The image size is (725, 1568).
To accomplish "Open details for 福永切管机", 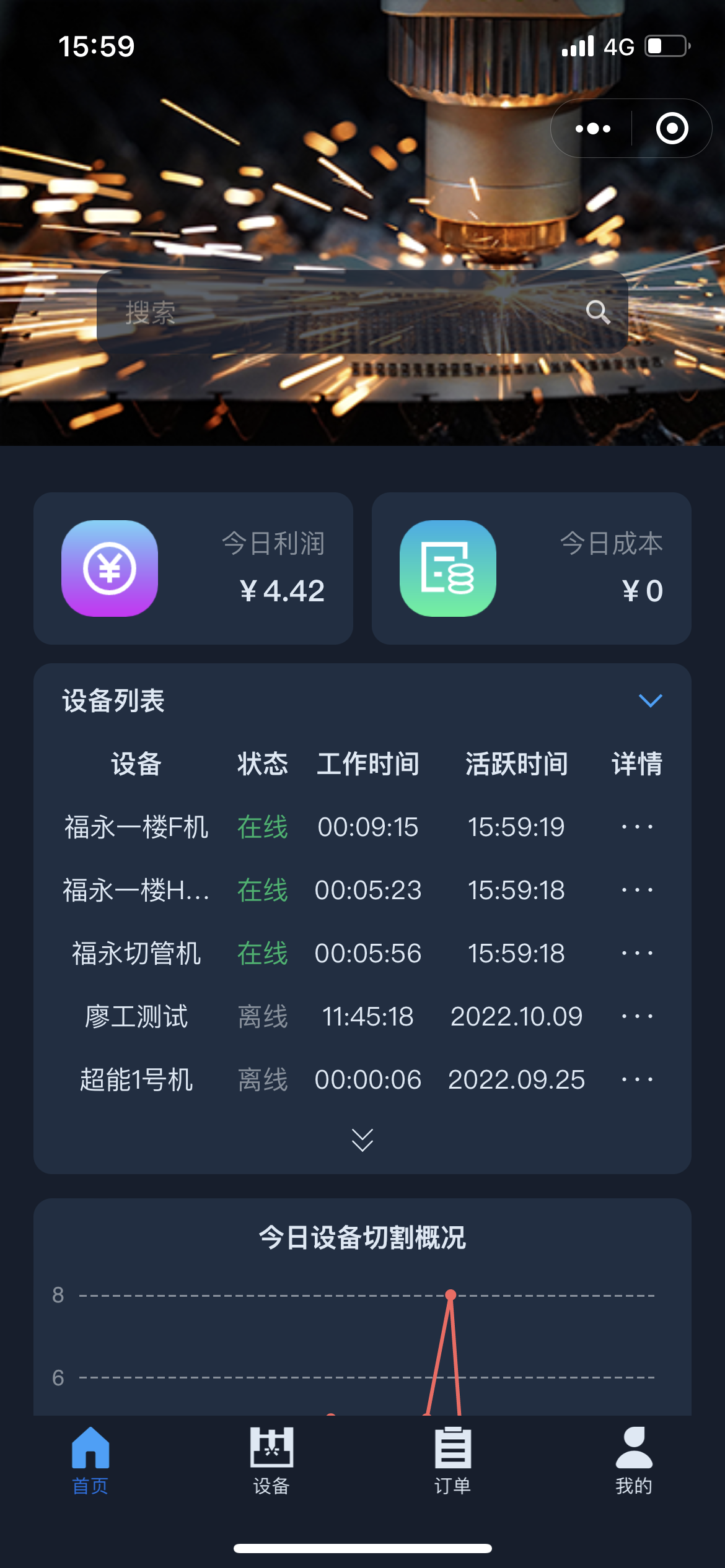I will tap(637, 954).
